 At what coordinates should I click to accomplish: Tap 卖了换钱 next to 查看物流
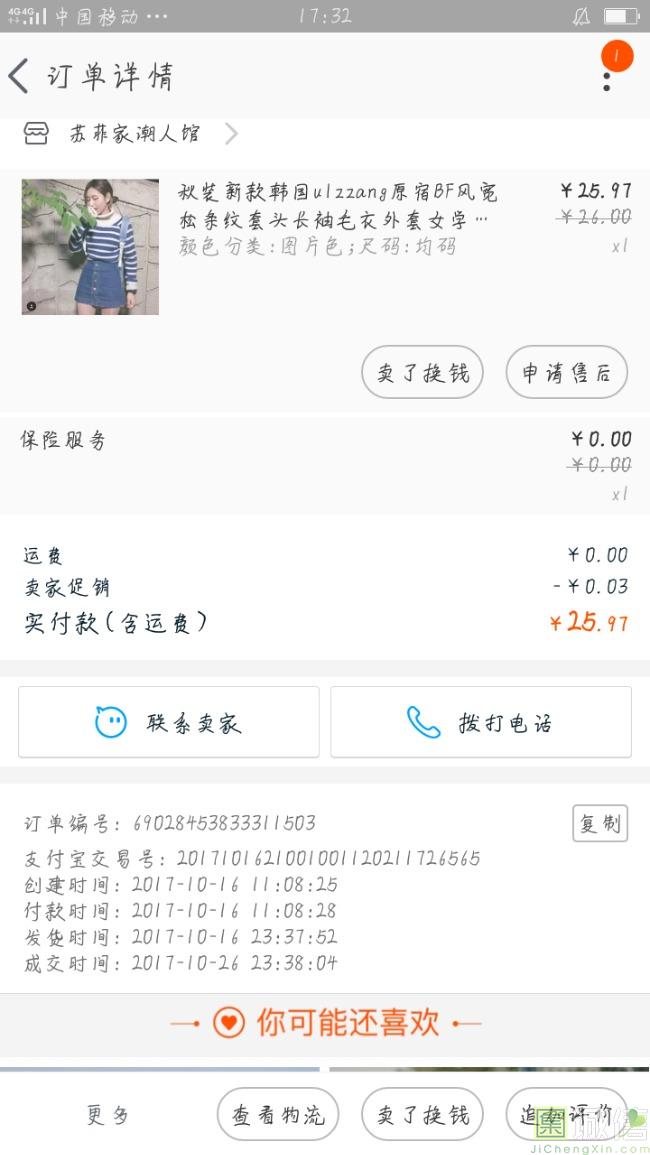click(x=422, y=1114)
